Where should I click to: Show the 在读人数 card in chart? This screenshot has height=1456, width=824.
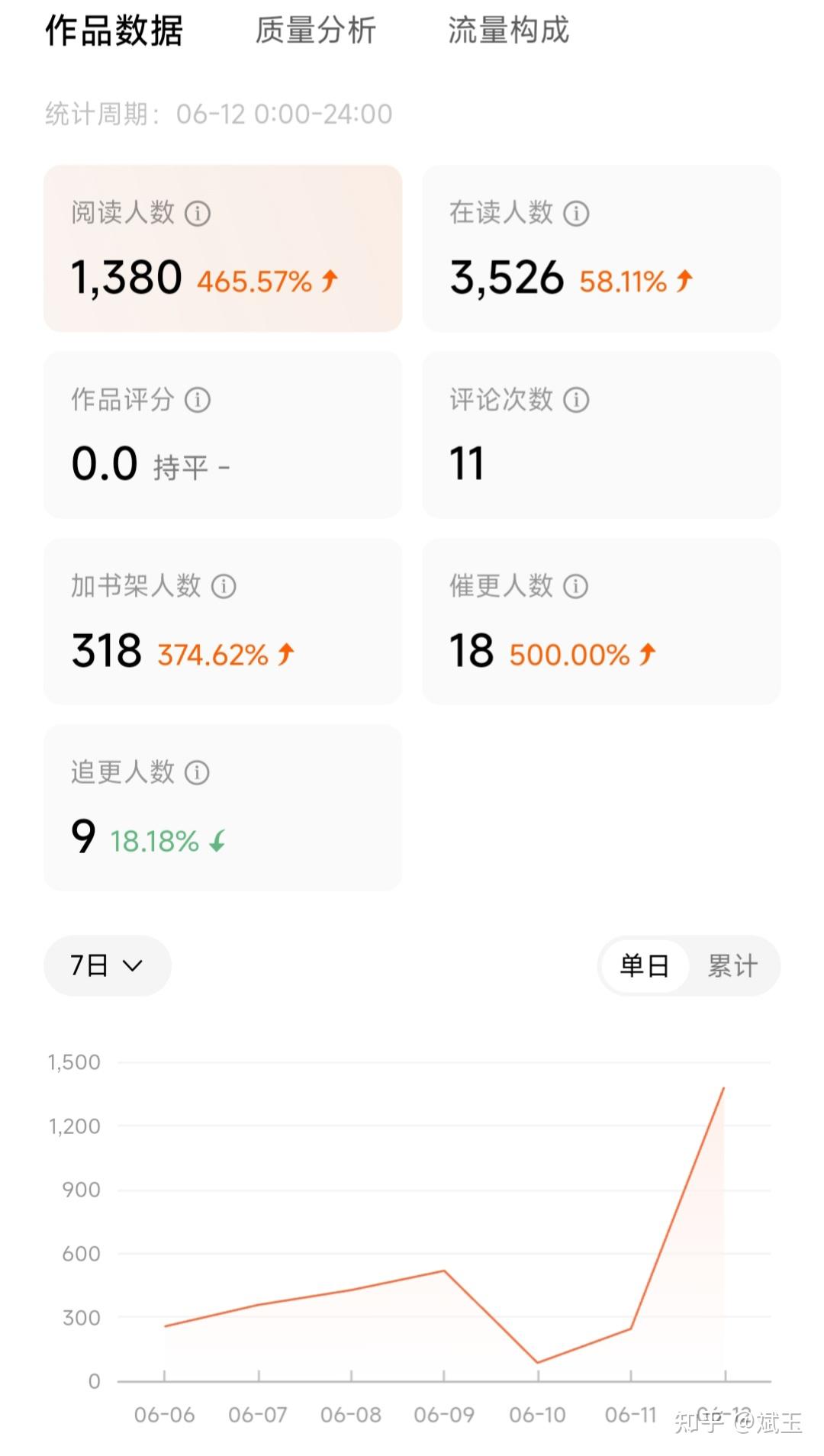click(601, 249)
